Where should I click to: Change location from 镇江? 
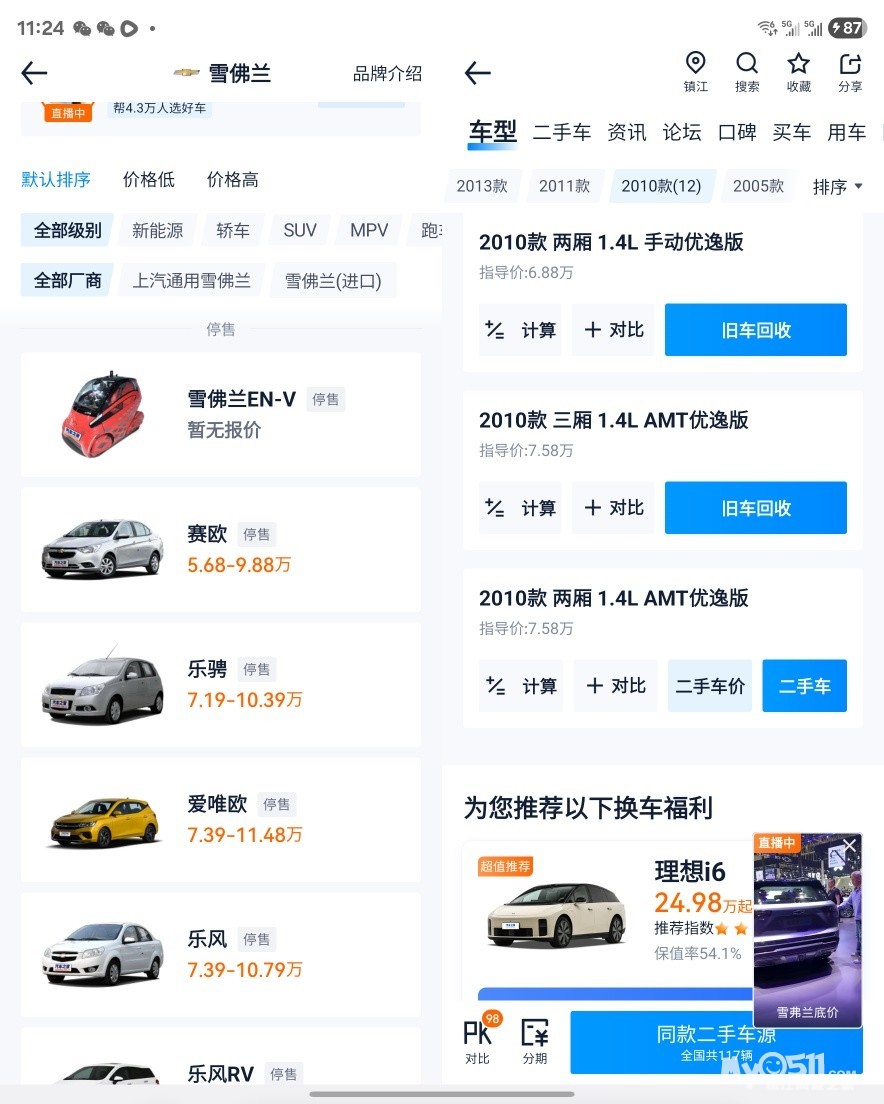coord(695,72)
